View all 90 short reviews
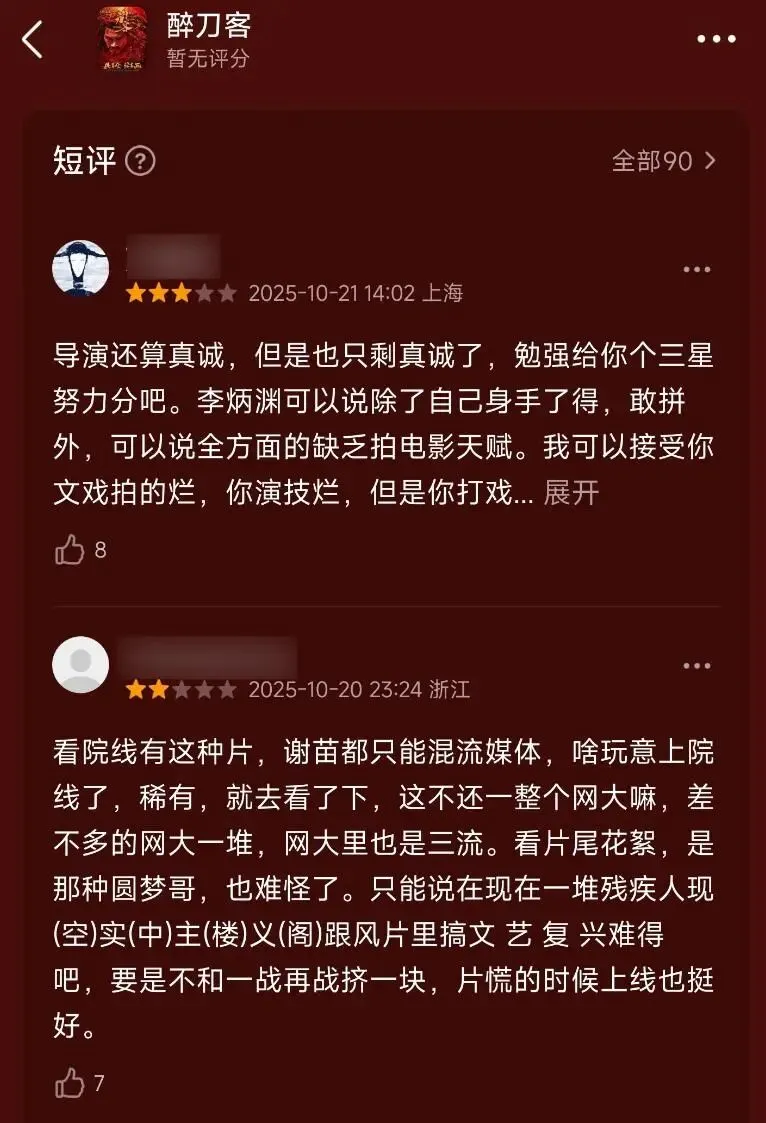This screenshot has width=766, height=1123. 664,160
